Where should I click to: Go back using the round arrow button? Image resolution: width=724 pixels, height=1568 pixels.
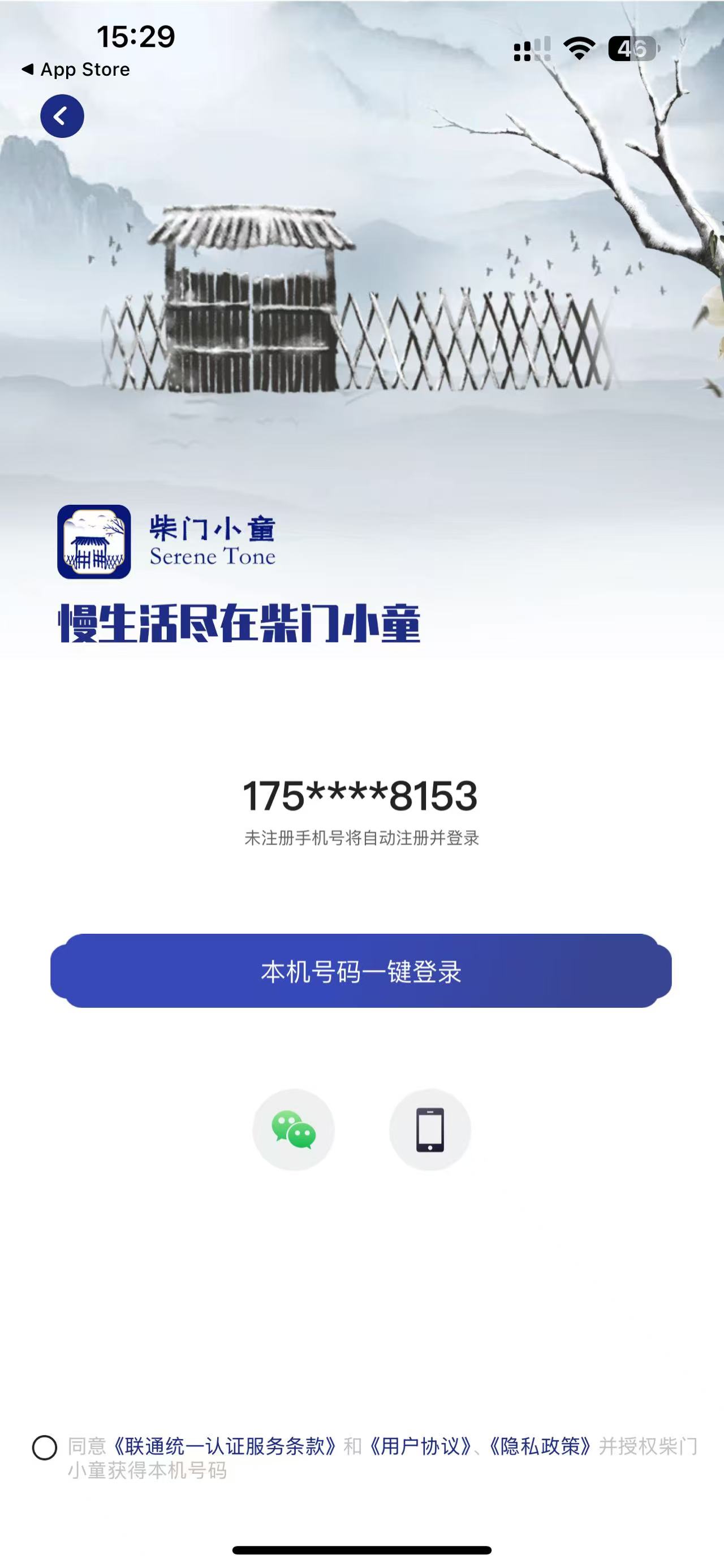(x=62, y=116)
